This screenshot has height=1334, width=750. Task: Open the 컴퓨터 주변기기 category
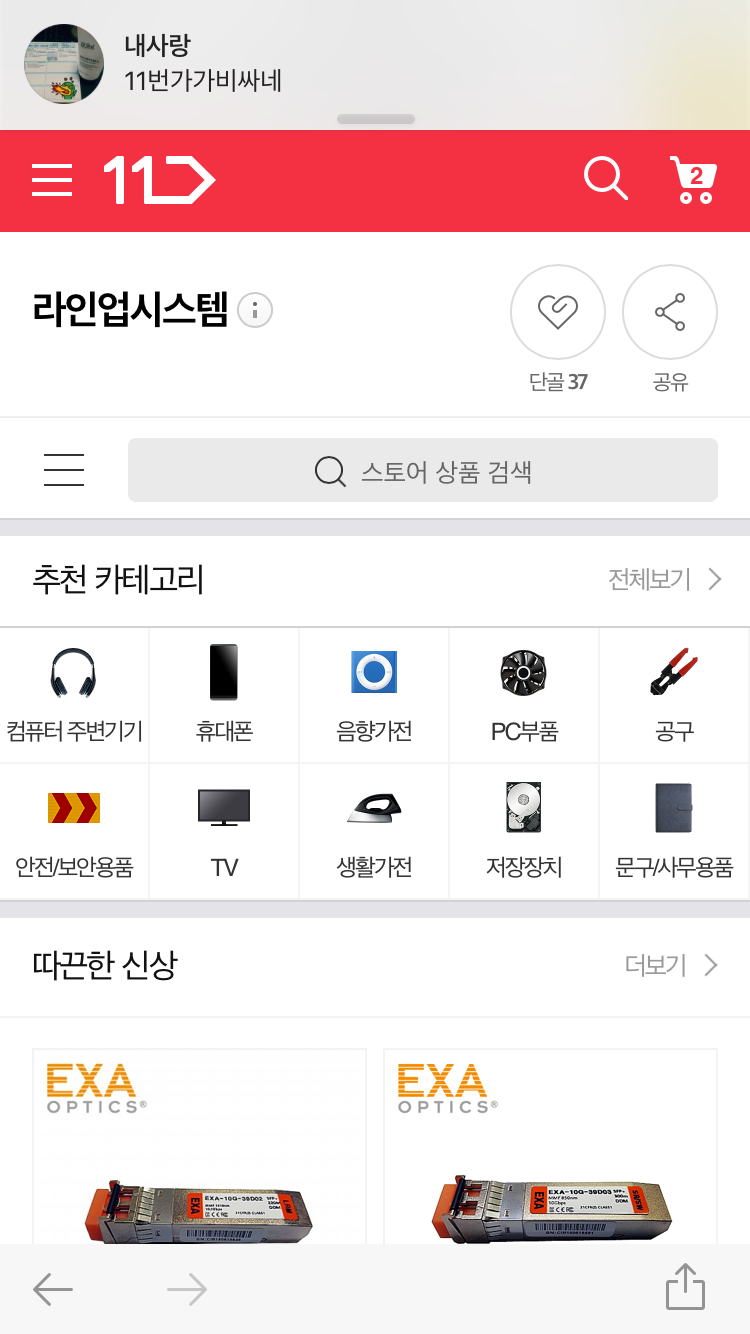[74, 696]
